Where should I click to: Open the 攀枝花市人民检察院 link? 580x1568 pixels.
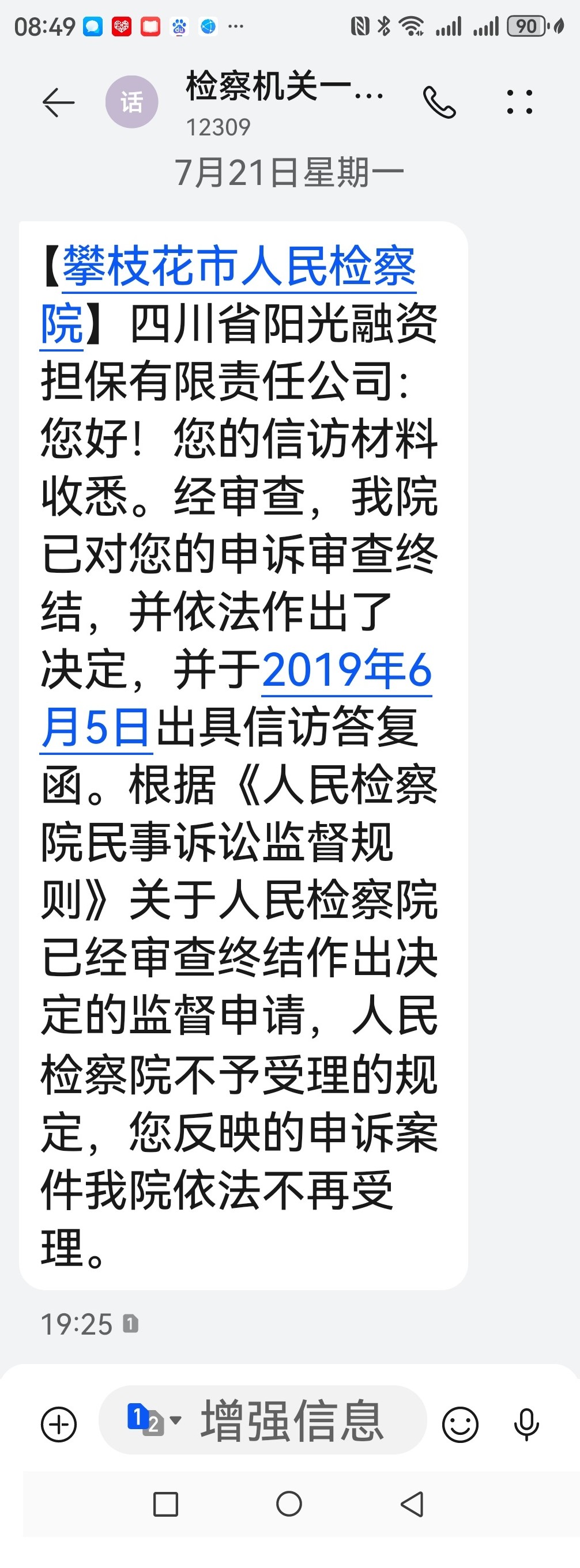[238, 267]
